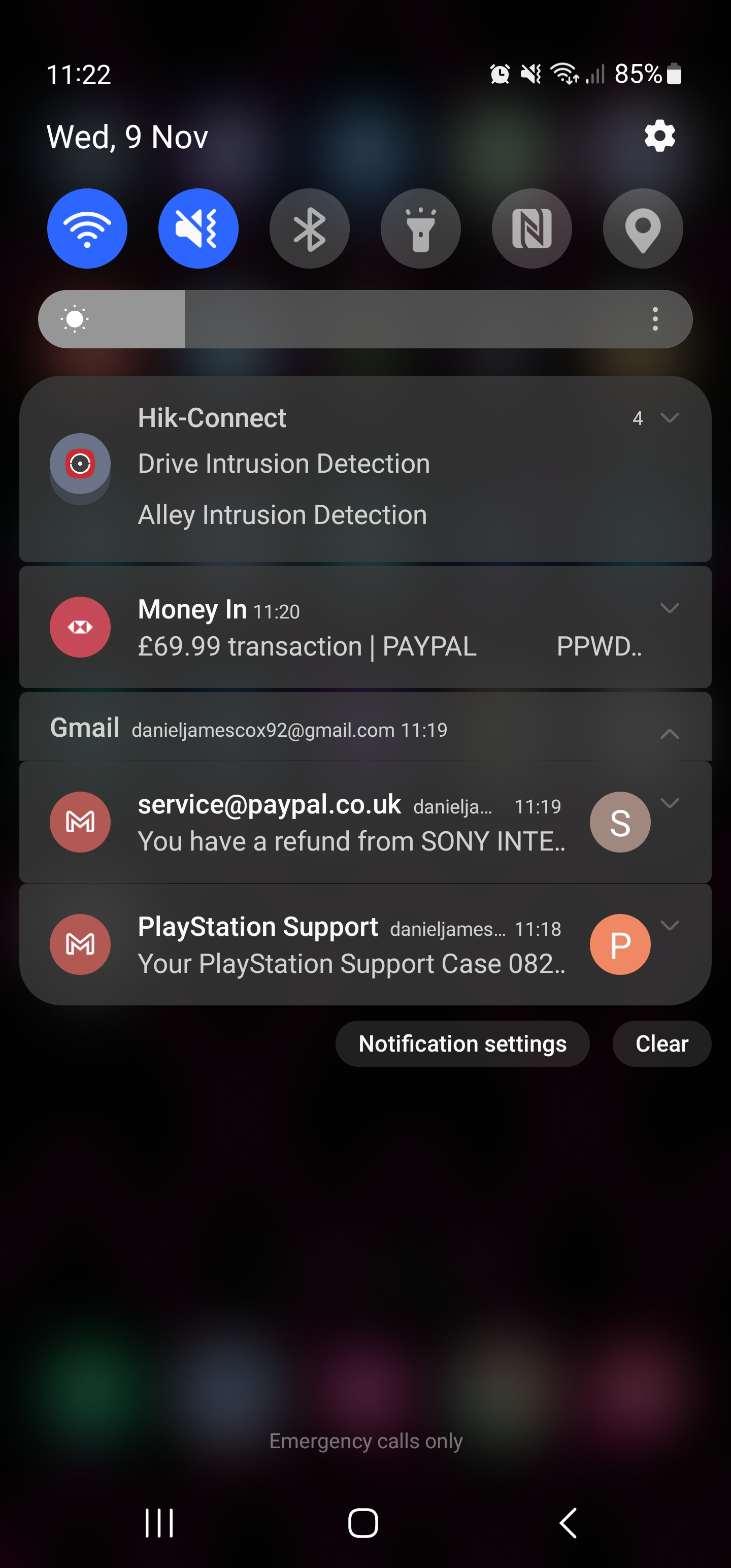Open Notification settings
Viewport: 731px width, 1568px height.
[462, 1044]
